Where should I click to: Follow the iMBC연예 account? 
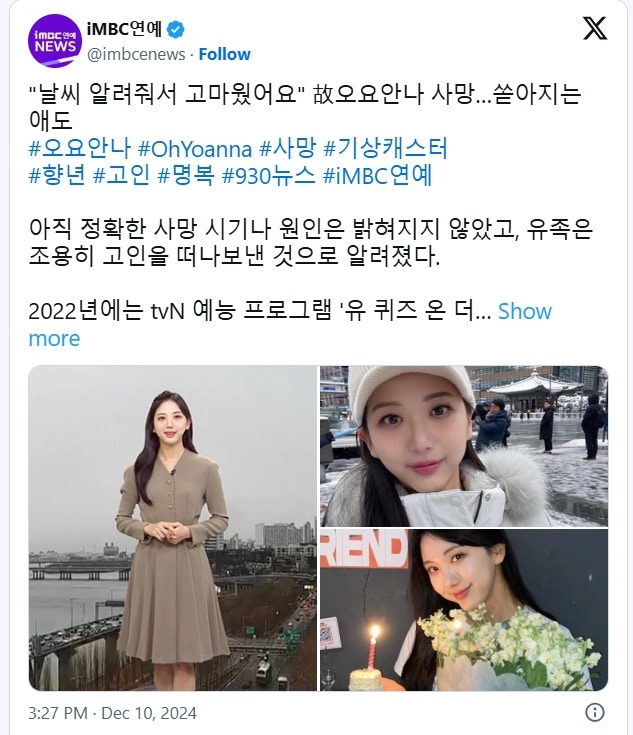click(224, 54)
